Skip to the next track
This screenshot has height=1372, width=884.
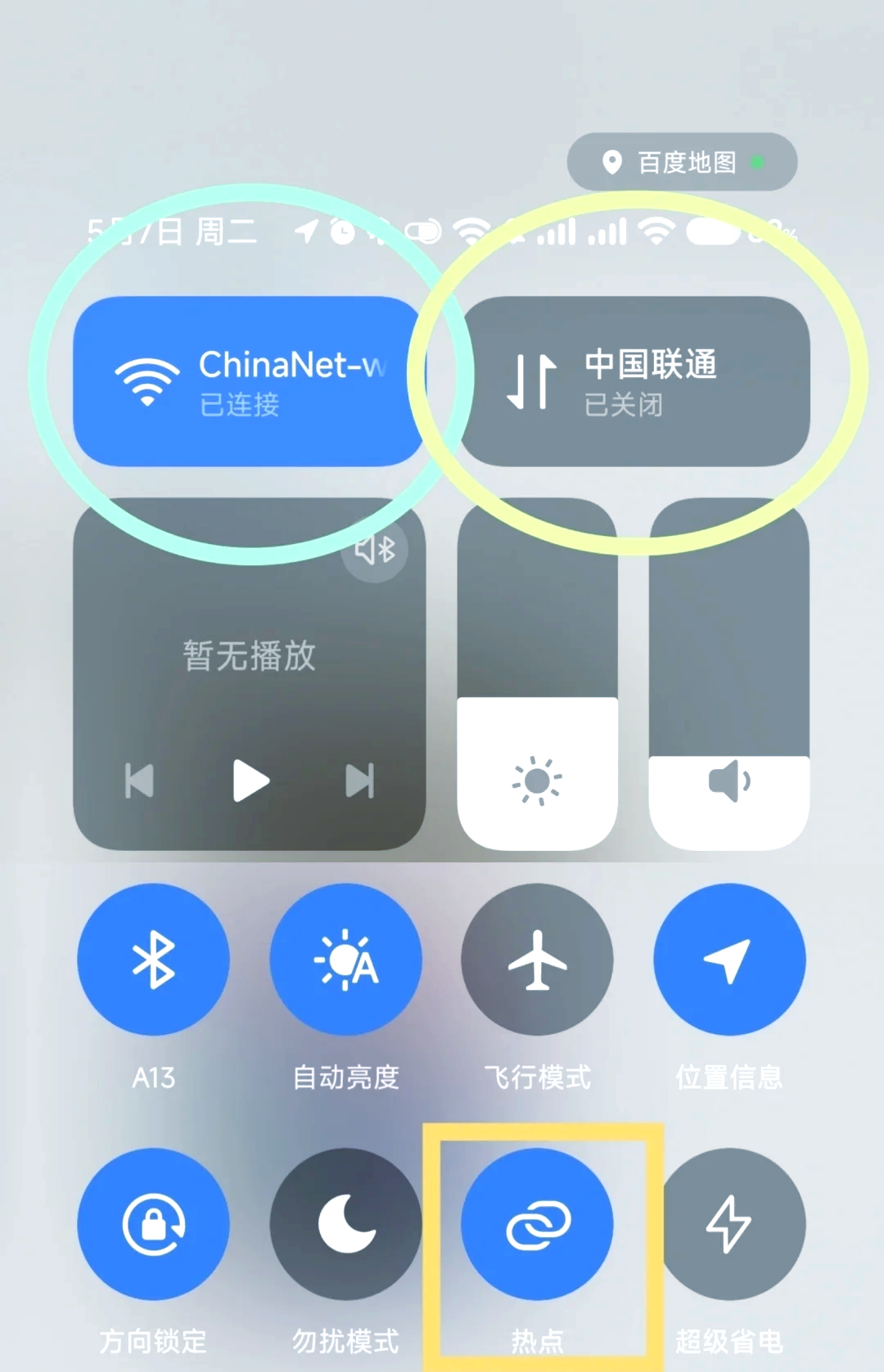(x=359, y=780)
